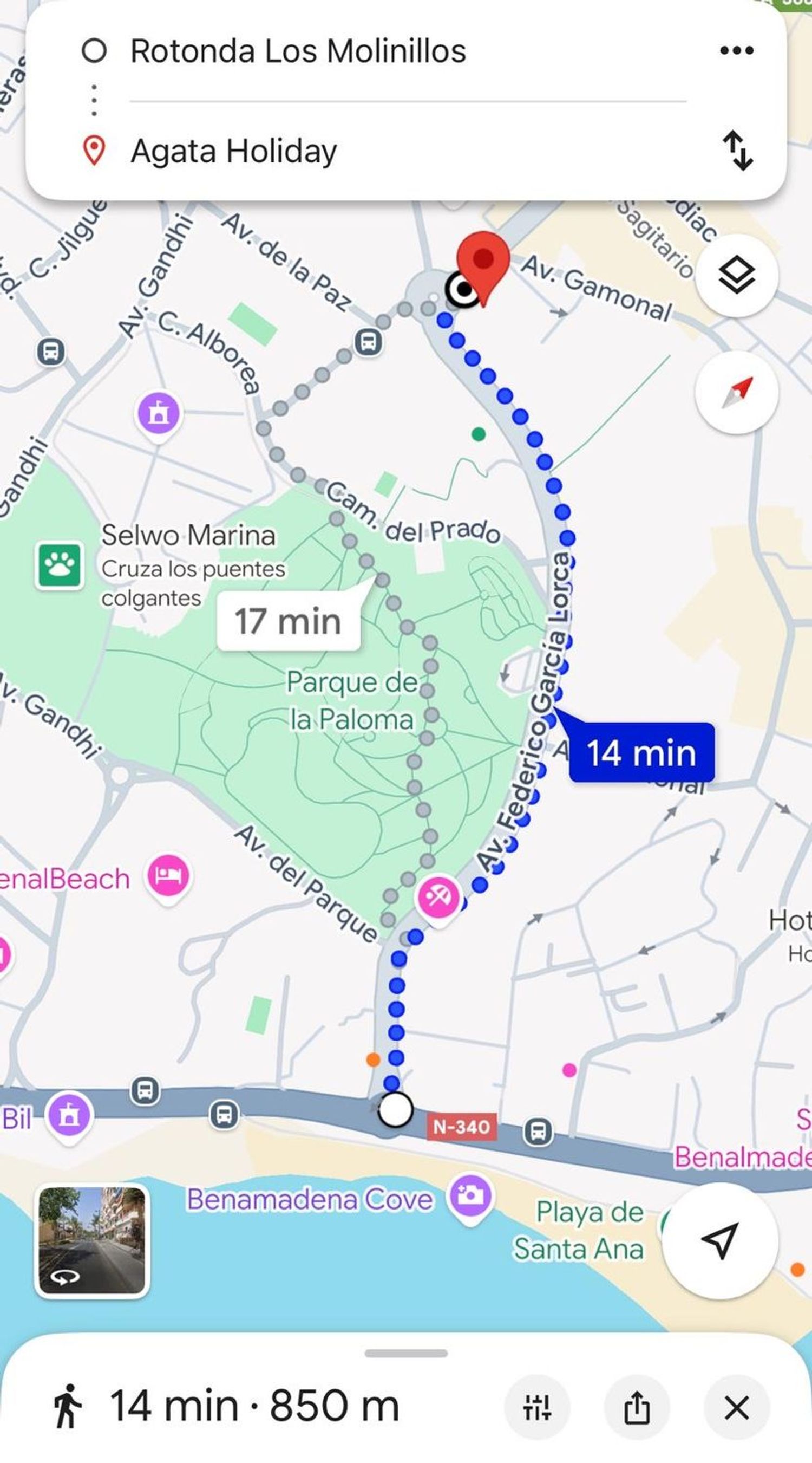Screen dimensions: 812x1463
Task: Swap start and destination
Action: coord(737,151)
